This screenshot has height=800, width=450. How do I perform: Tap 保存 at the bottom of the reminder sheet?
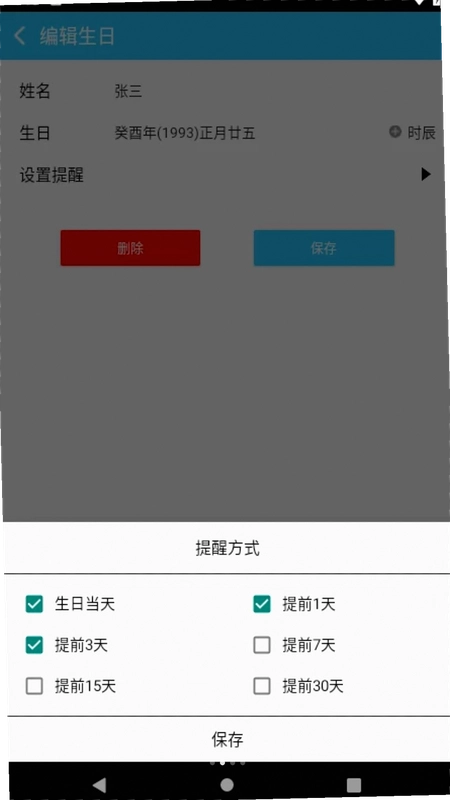point(228,739)
